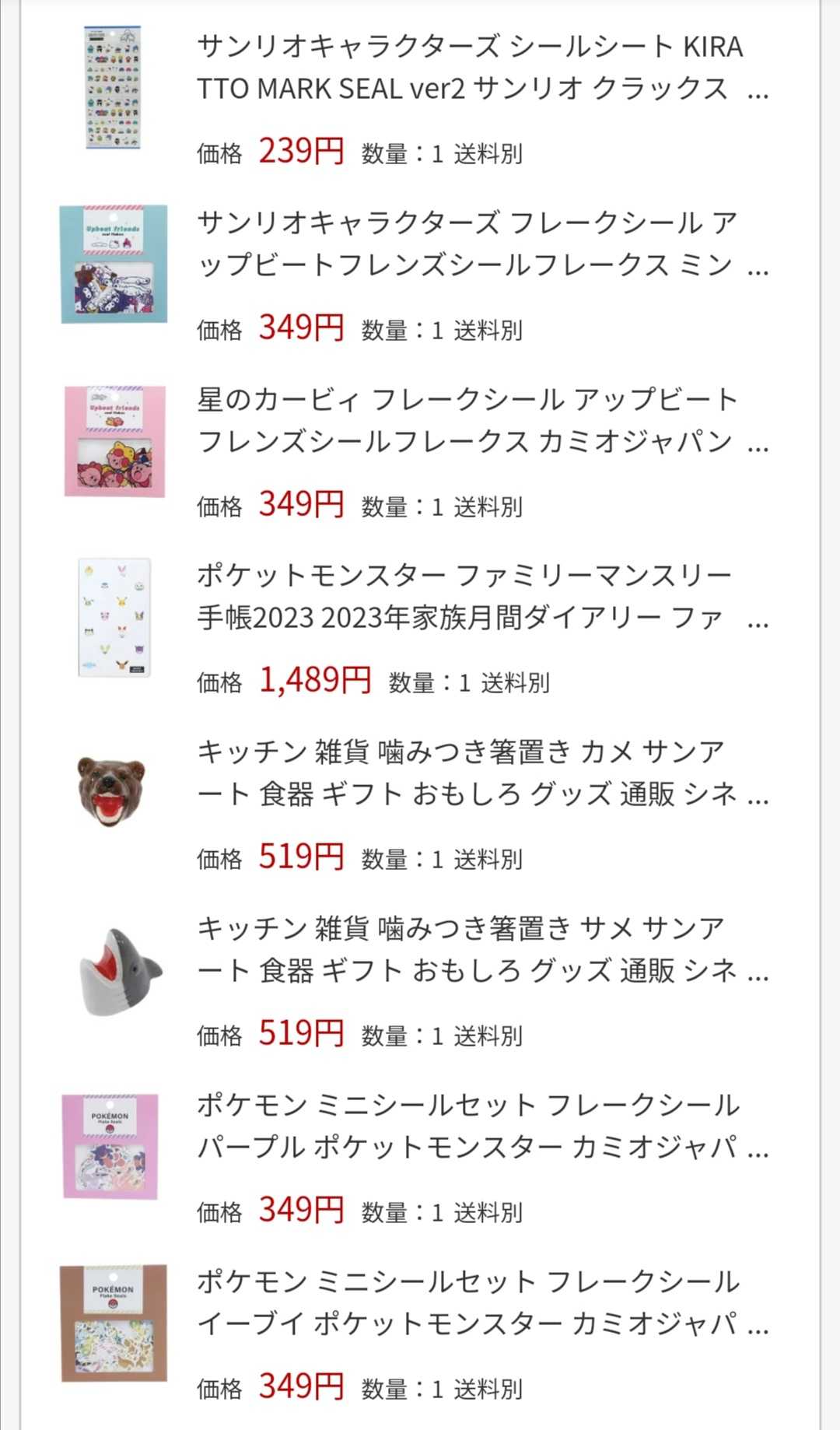Open the Pokémon mini seal set Eevee item
840x1430 pixels.
pyautogui.click(x=467, y=1302)
